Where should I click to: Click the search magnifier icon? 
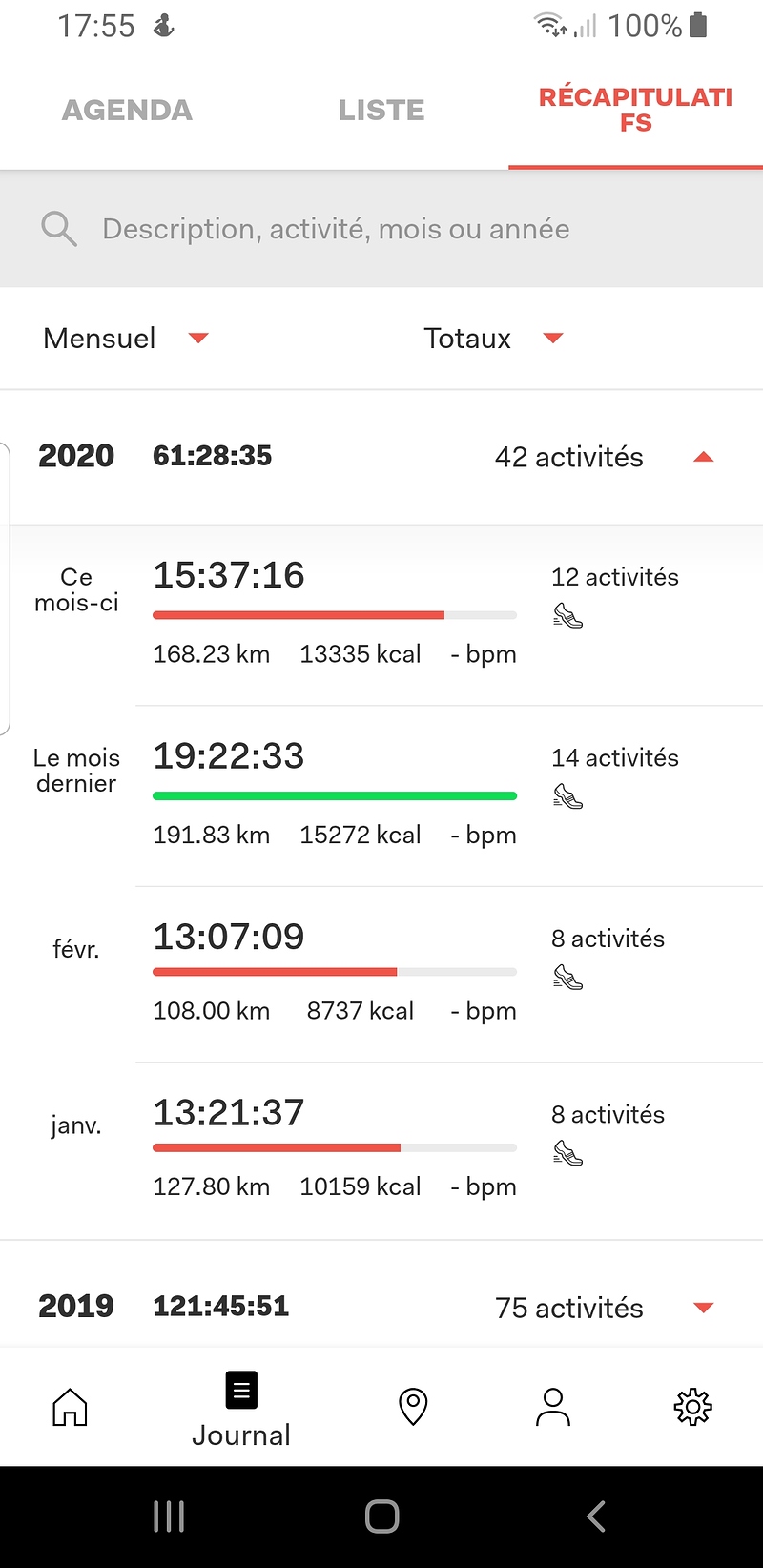click(58, 229)
